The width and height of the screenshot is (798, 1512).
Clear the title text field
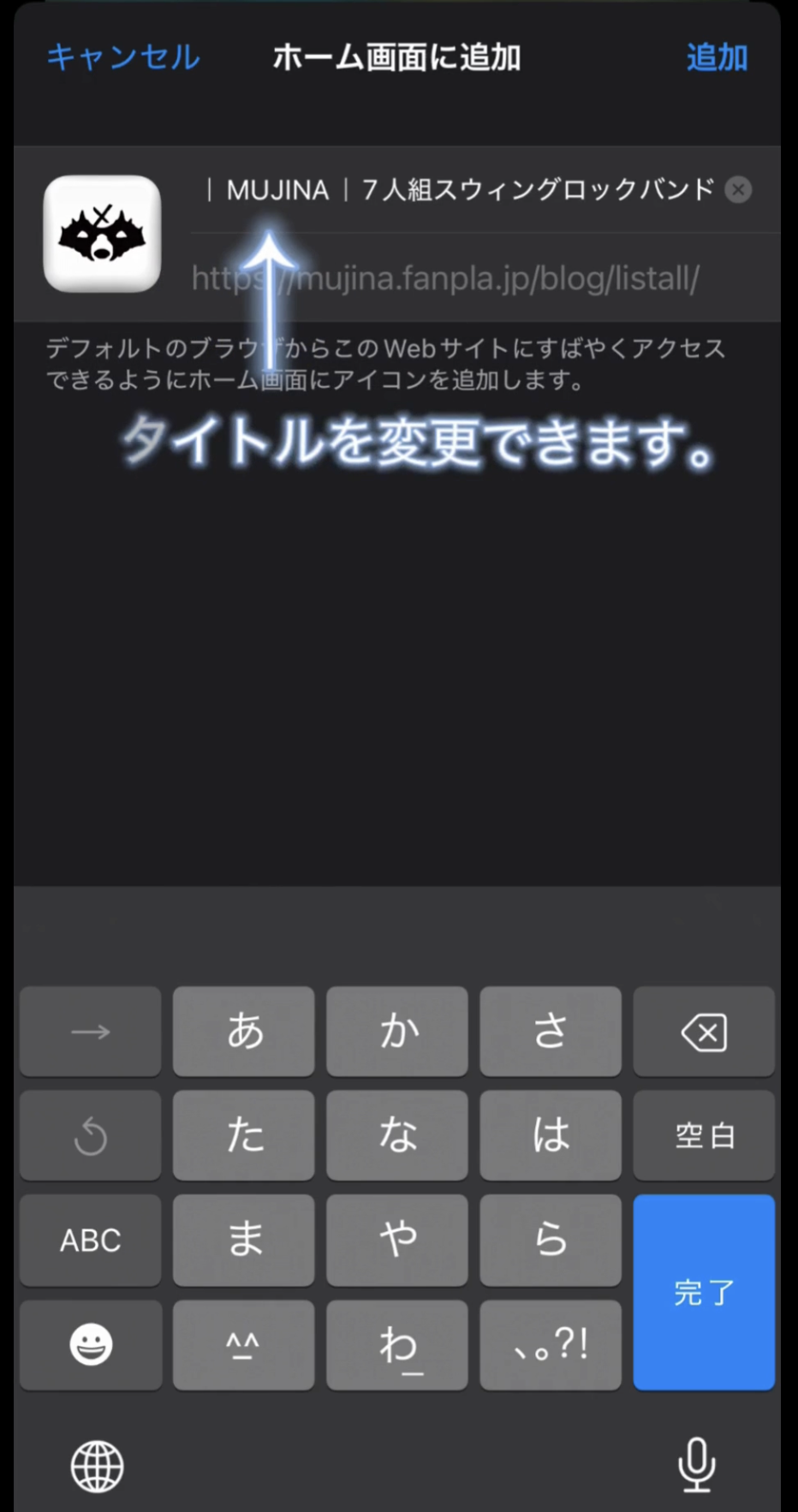[x=738, y=189]
